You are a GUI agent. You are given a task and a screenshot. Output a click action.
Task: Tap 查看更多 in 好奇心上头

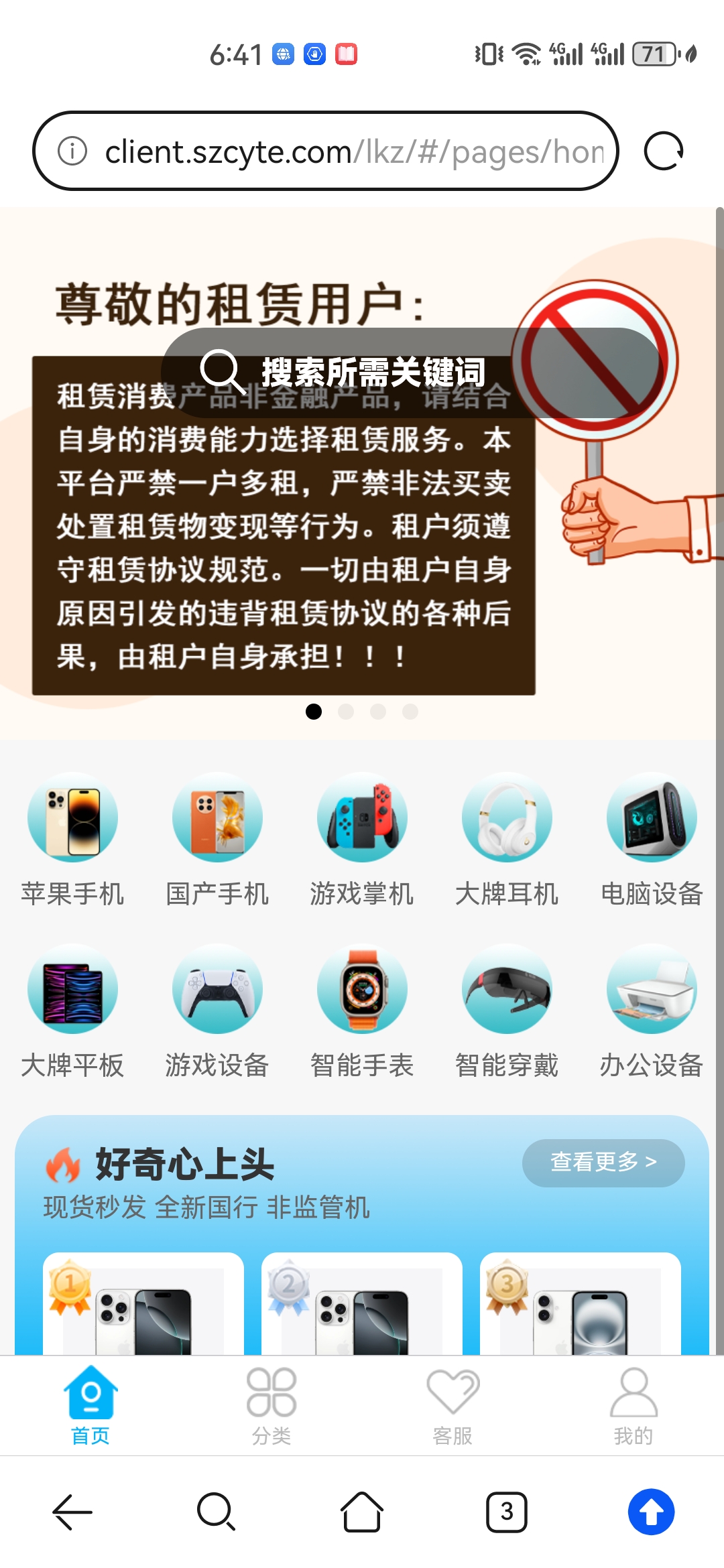point(603,1162)
